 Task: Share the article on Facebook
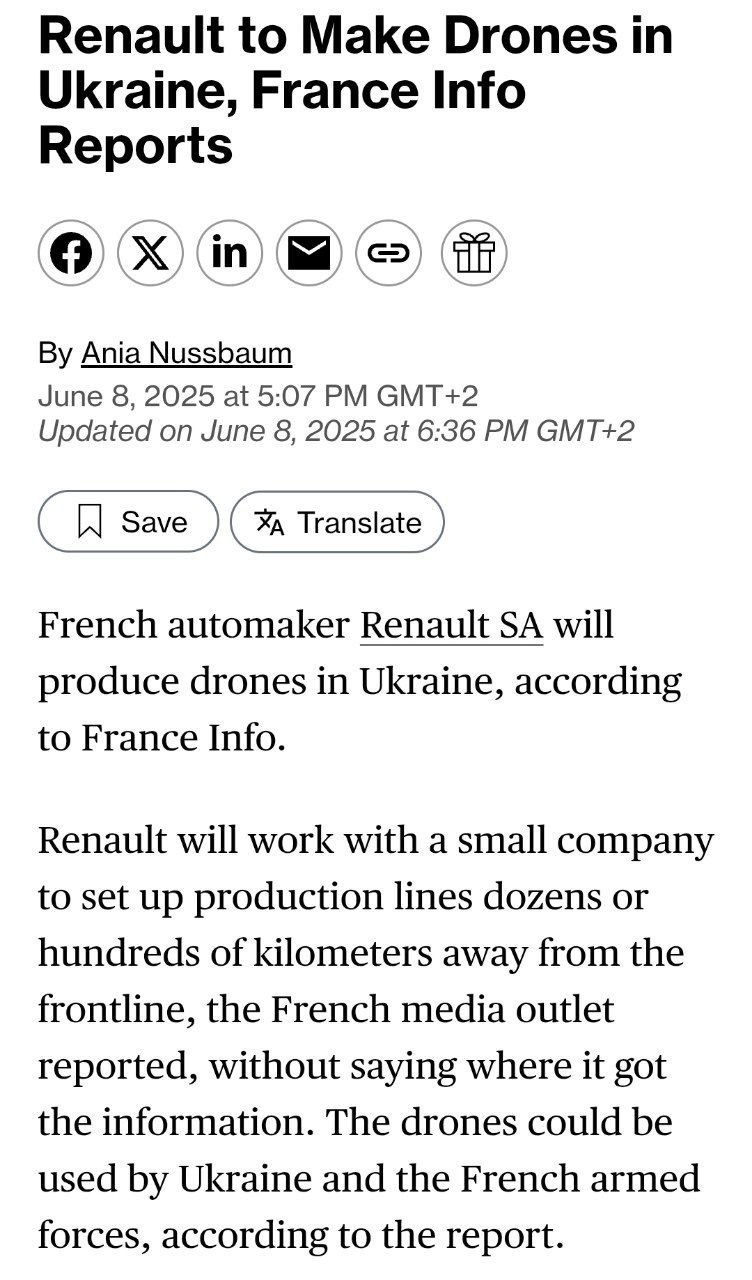pos(71,253)
